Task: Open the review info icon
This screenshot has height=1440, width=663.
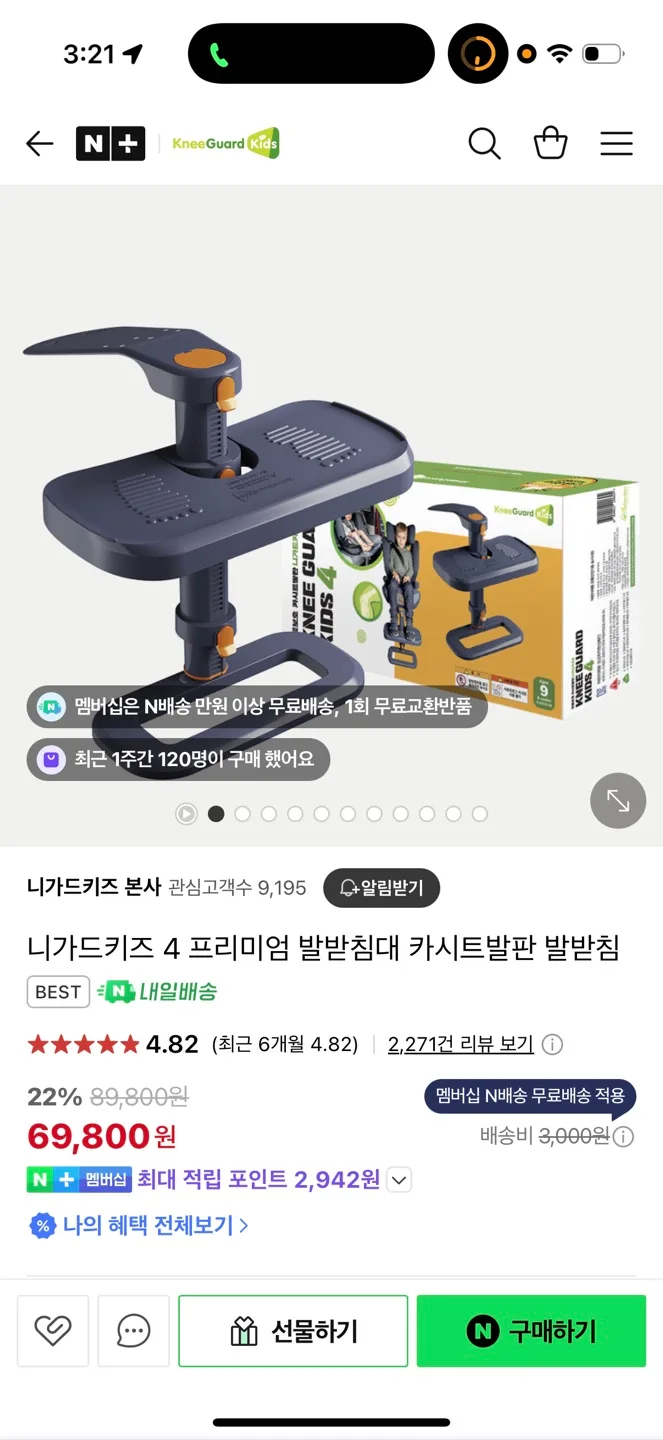Action: pyautogui.click(x=552, y=1044)
